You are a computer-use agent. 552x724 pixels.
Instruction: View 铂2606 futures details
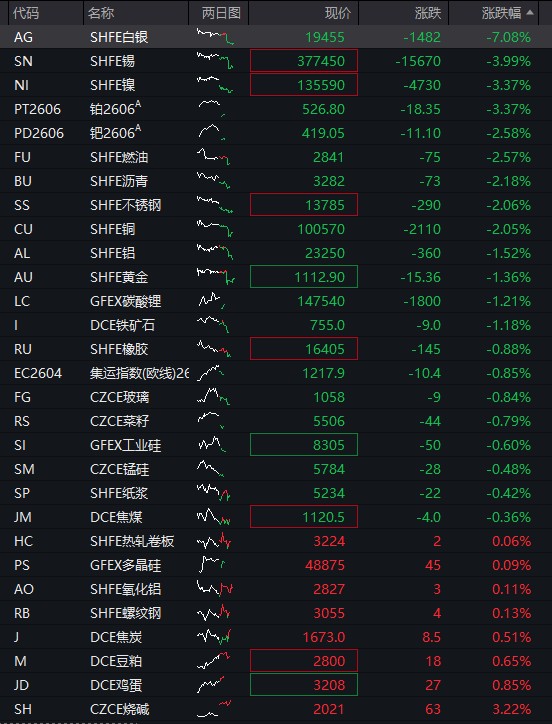click(276, 109)
